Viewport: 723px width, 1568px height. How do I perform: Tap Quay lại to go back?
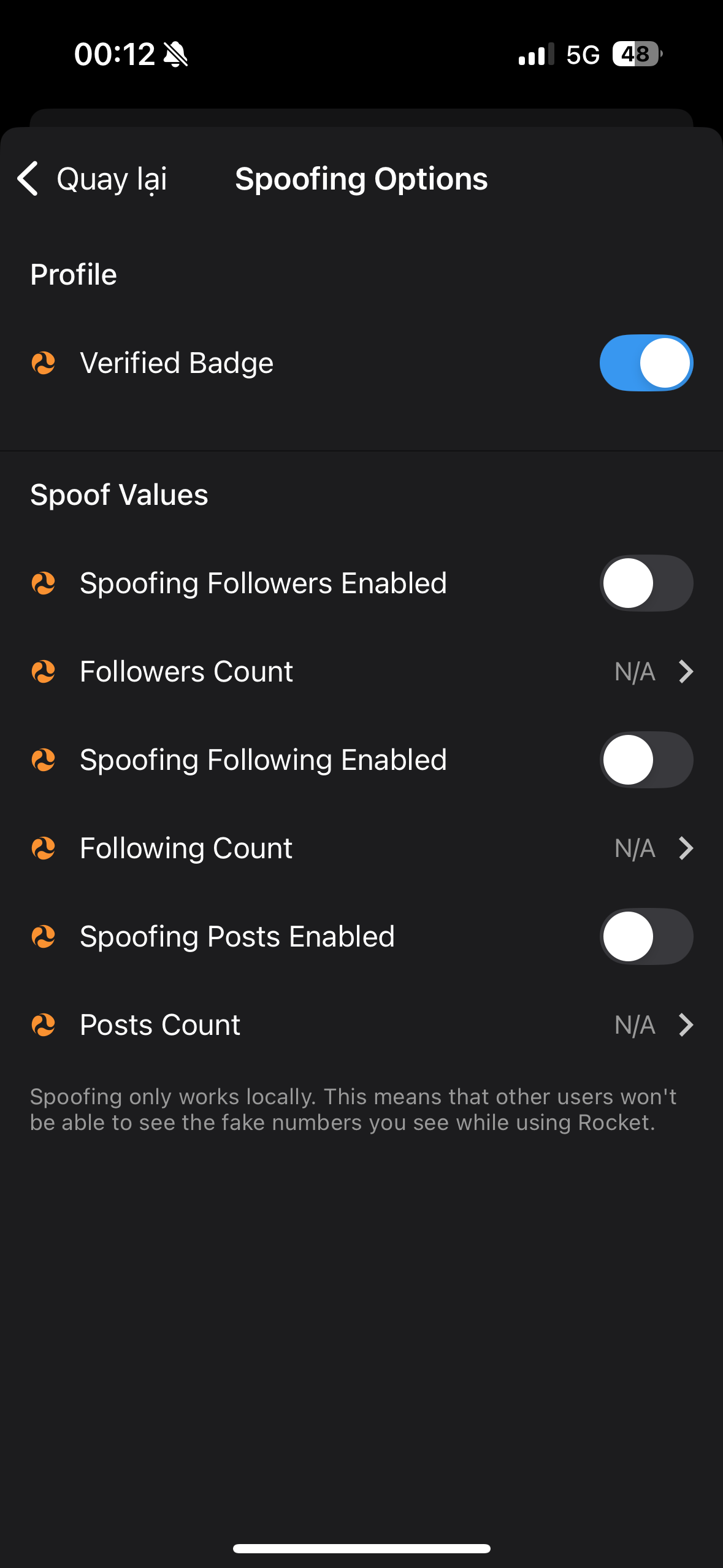pos(112,179)
